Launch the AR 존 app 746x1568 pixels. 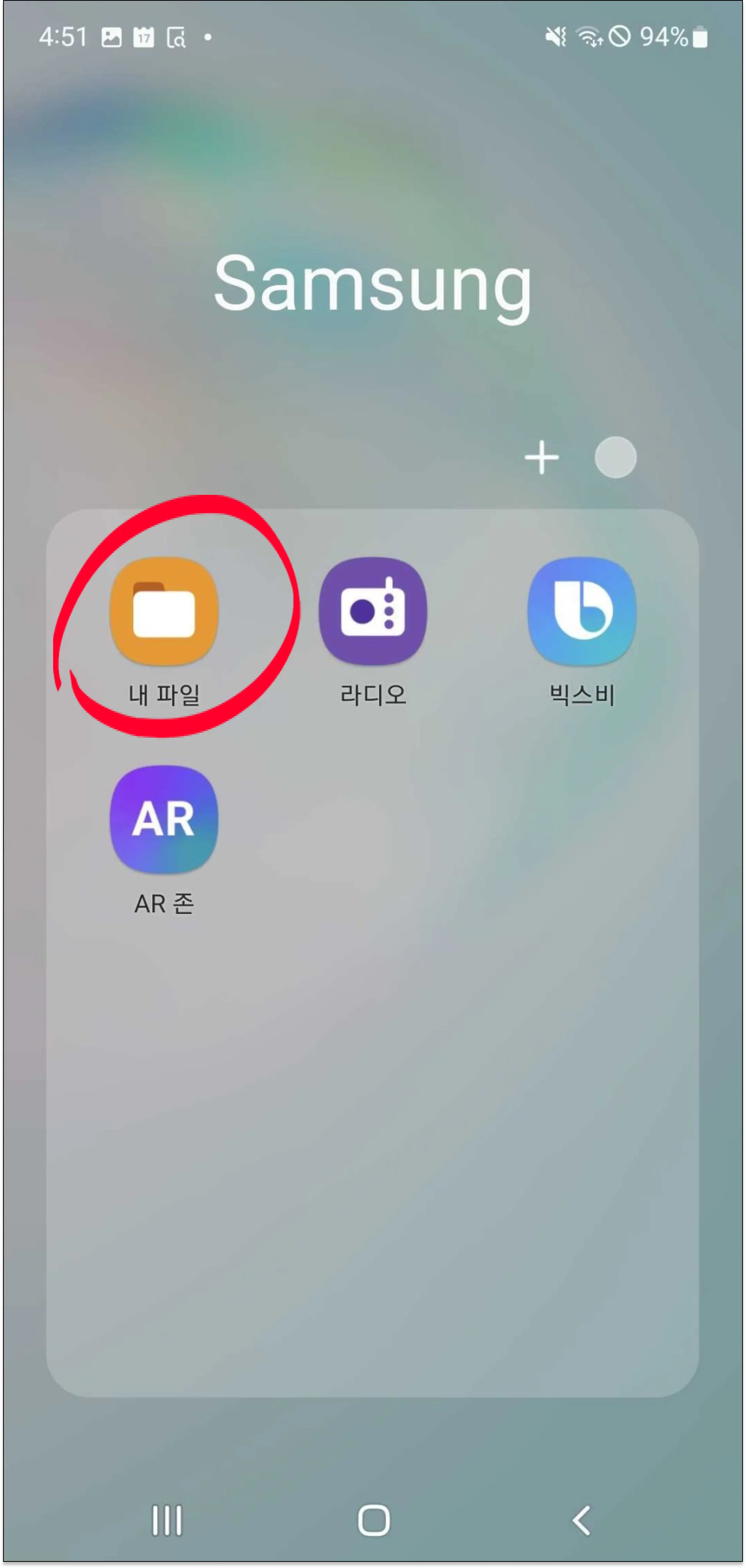164,820
